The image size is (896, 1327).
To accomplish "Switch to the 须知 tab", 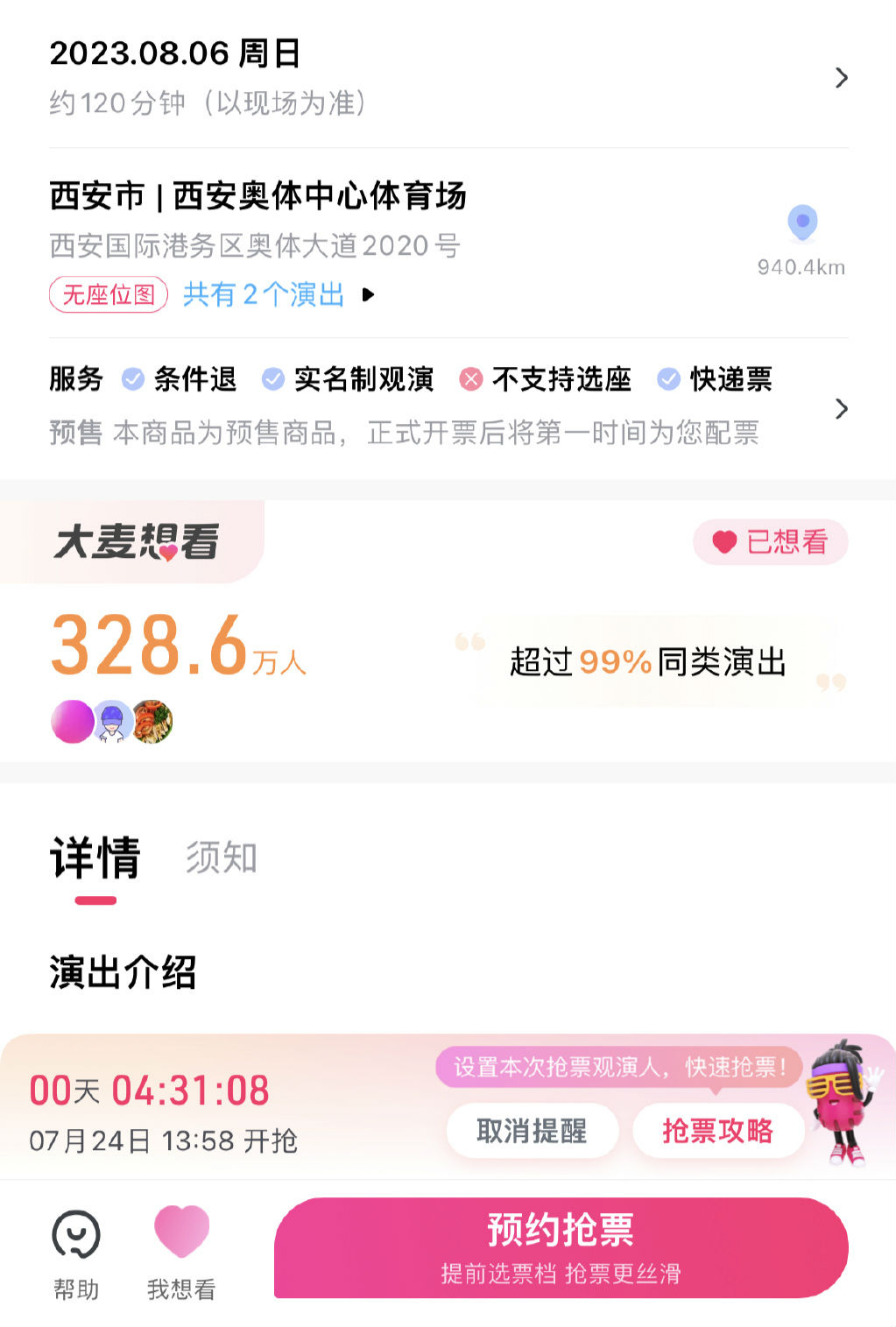I will (221, 858).
